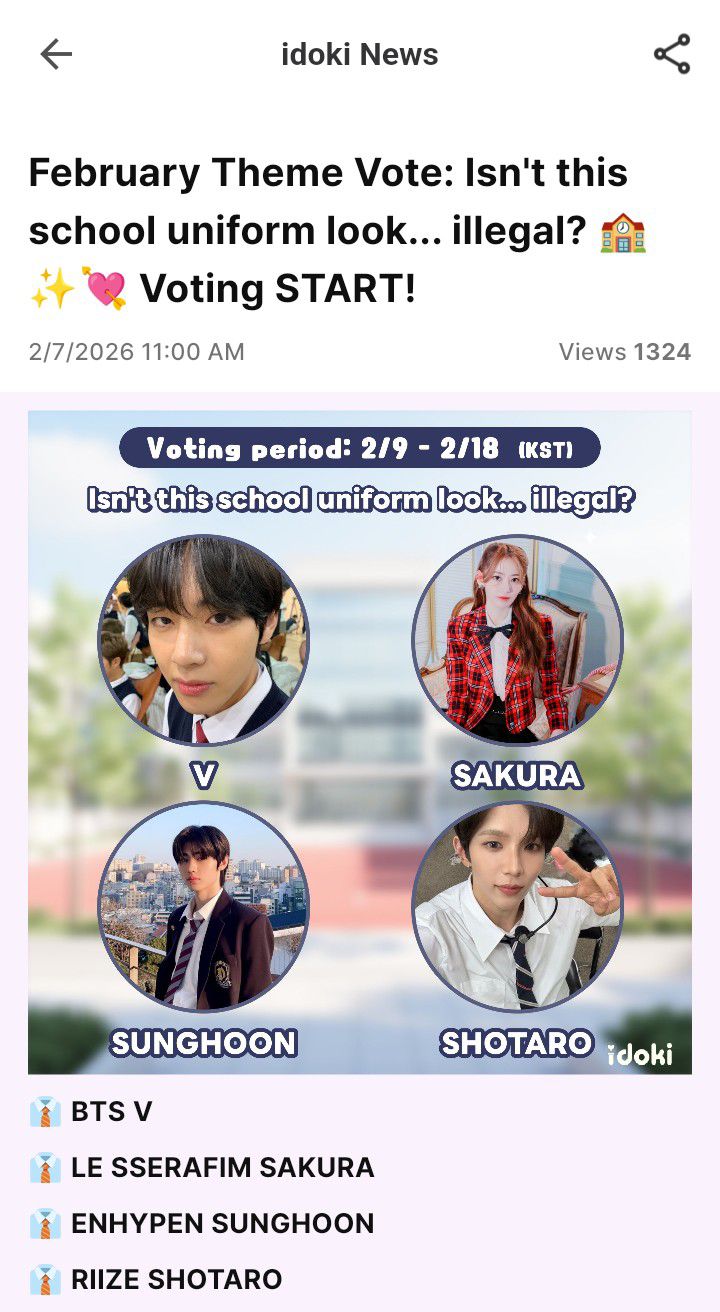This screenshot has width=720, height=1312.
Task: Go back from idoki News
Action: [x=56, y=54]
